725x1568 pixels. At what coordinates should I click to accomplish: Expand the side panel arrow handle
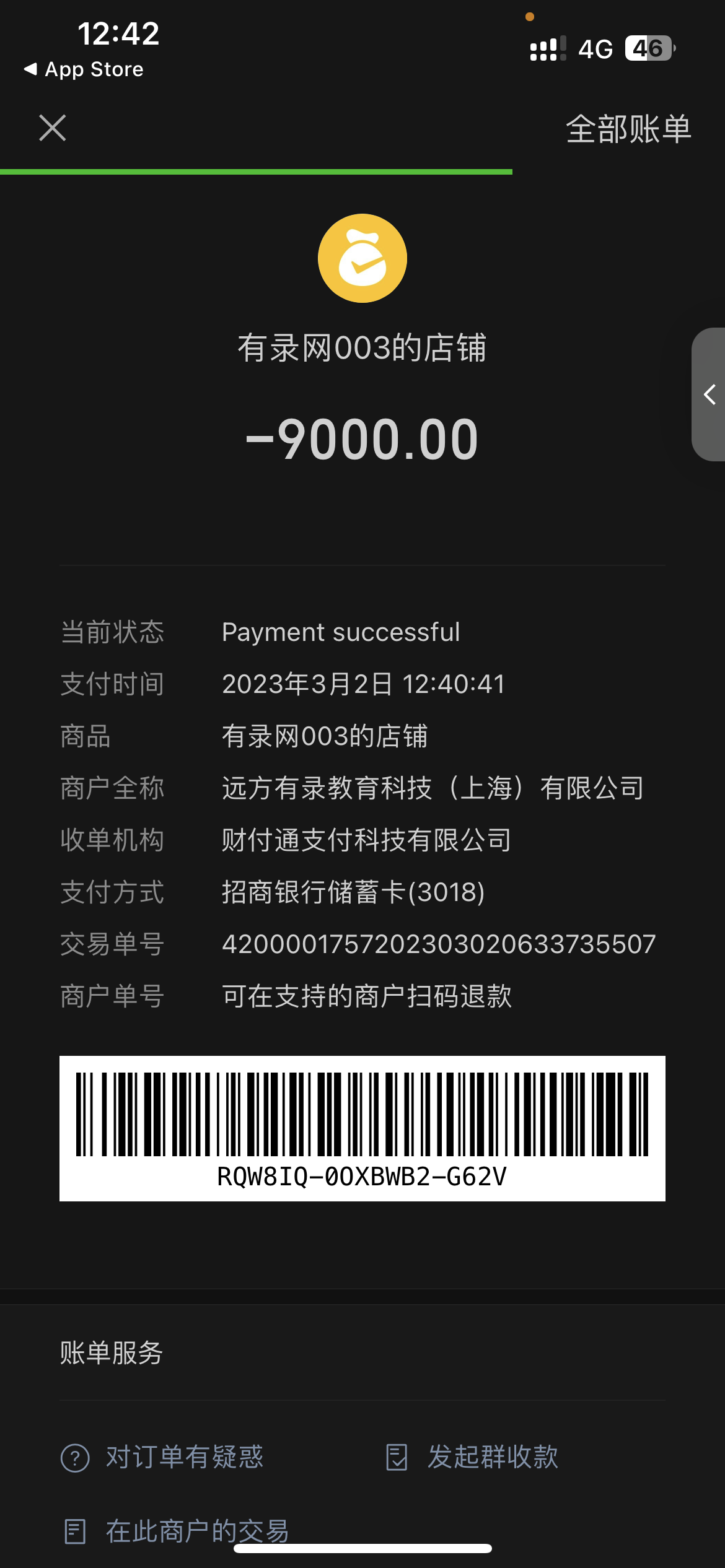[710, 394]
